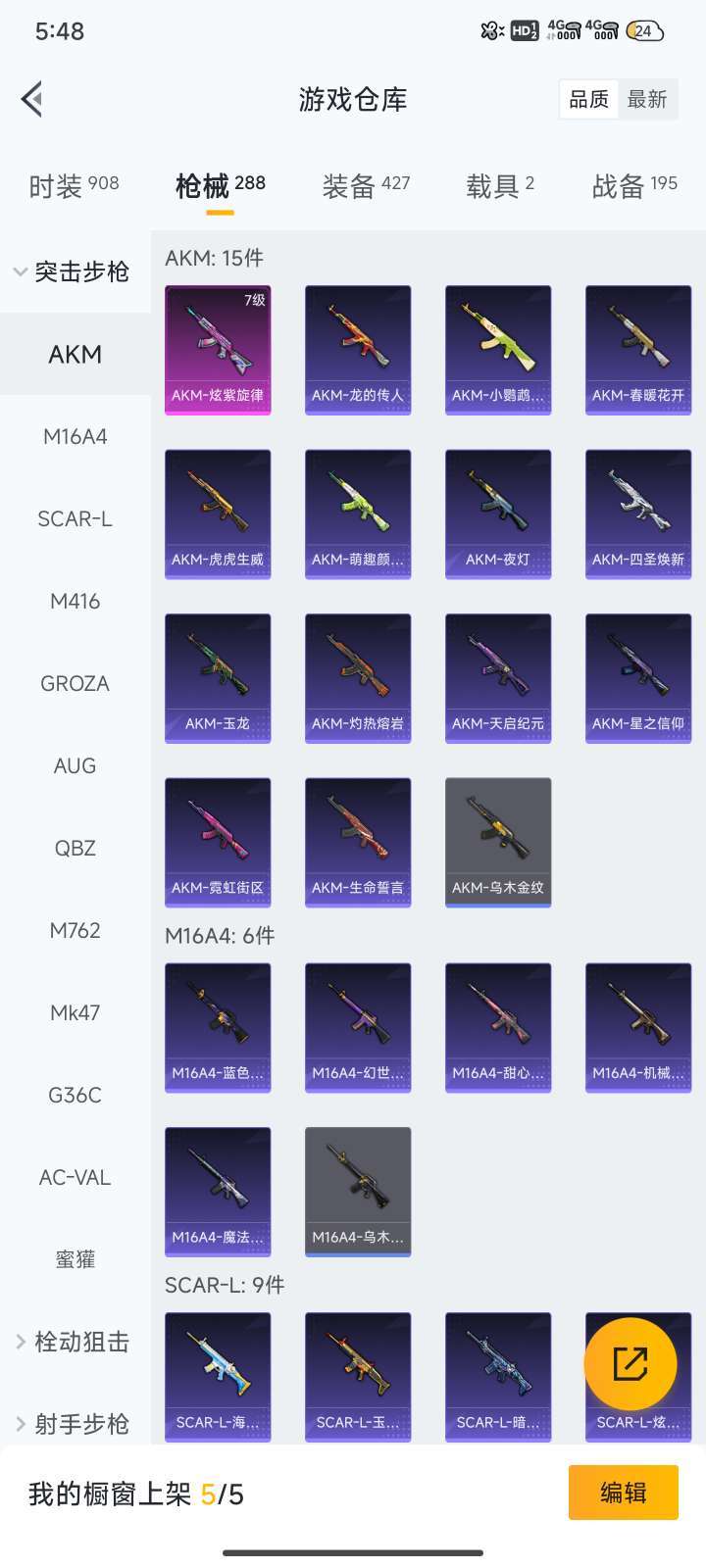Tap the orange share floating button
The image size is (706, 1568).
pos(630,1363)
